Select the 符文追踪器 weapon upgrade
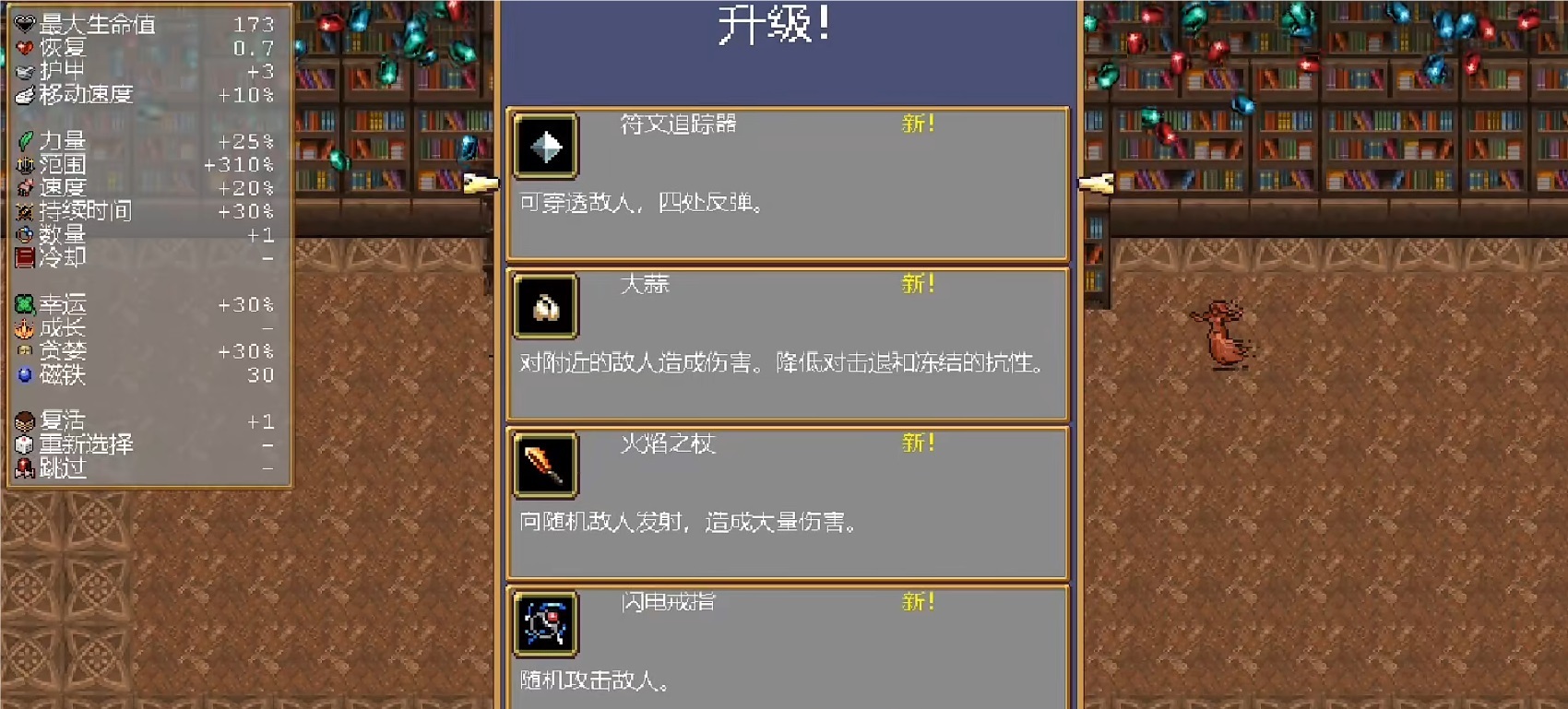 788,183
